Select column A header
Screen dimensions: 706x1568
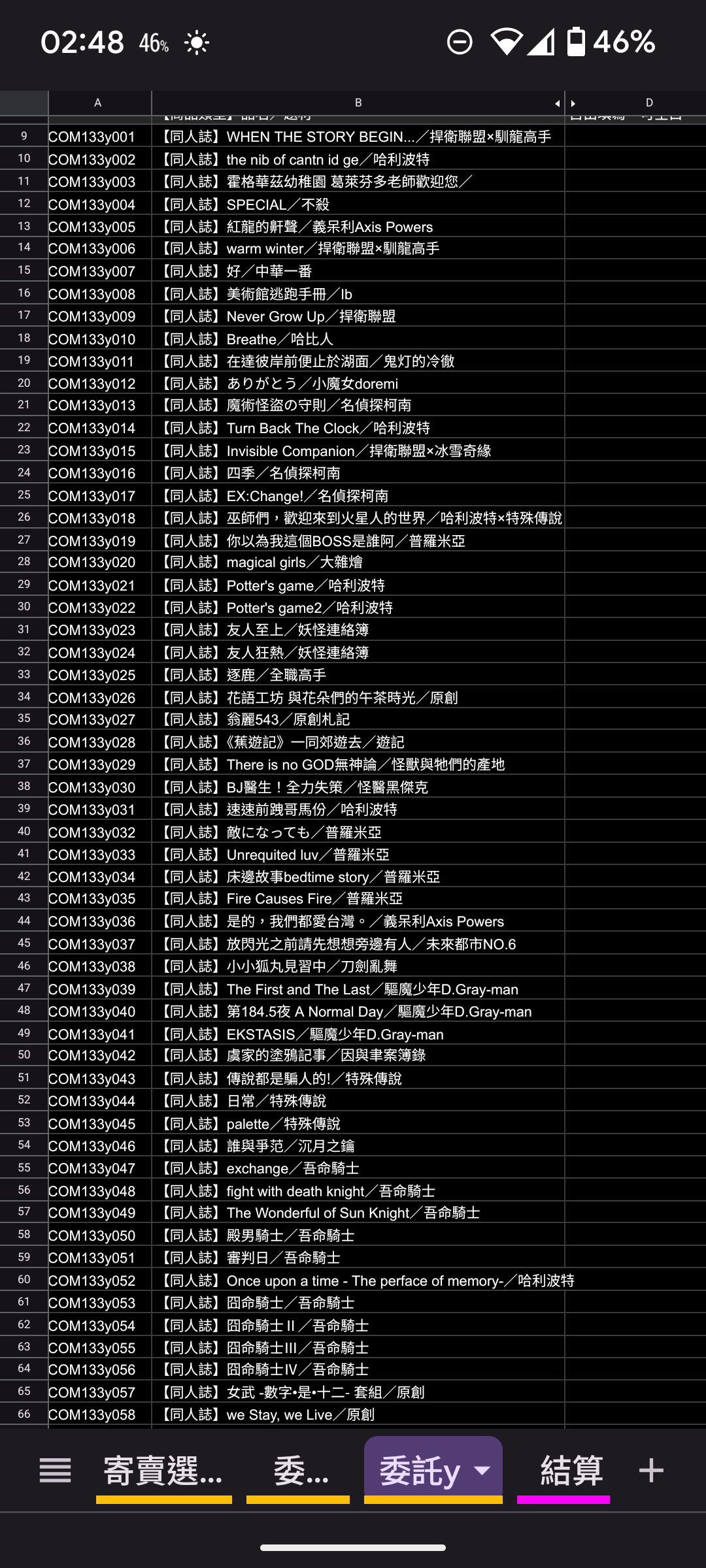tap(98, 103)
